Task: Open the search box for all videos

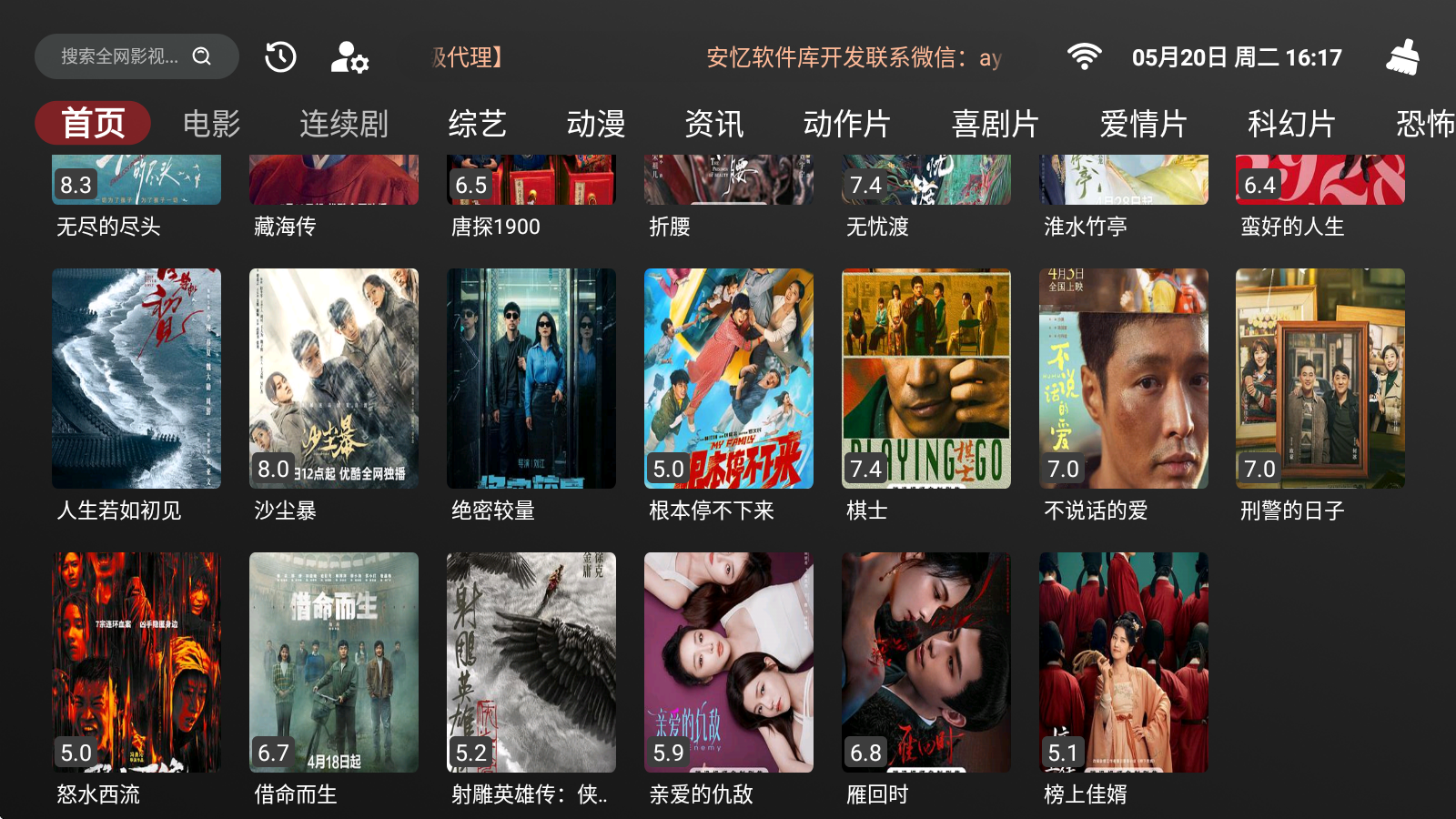Action: (x=136, y=56)
